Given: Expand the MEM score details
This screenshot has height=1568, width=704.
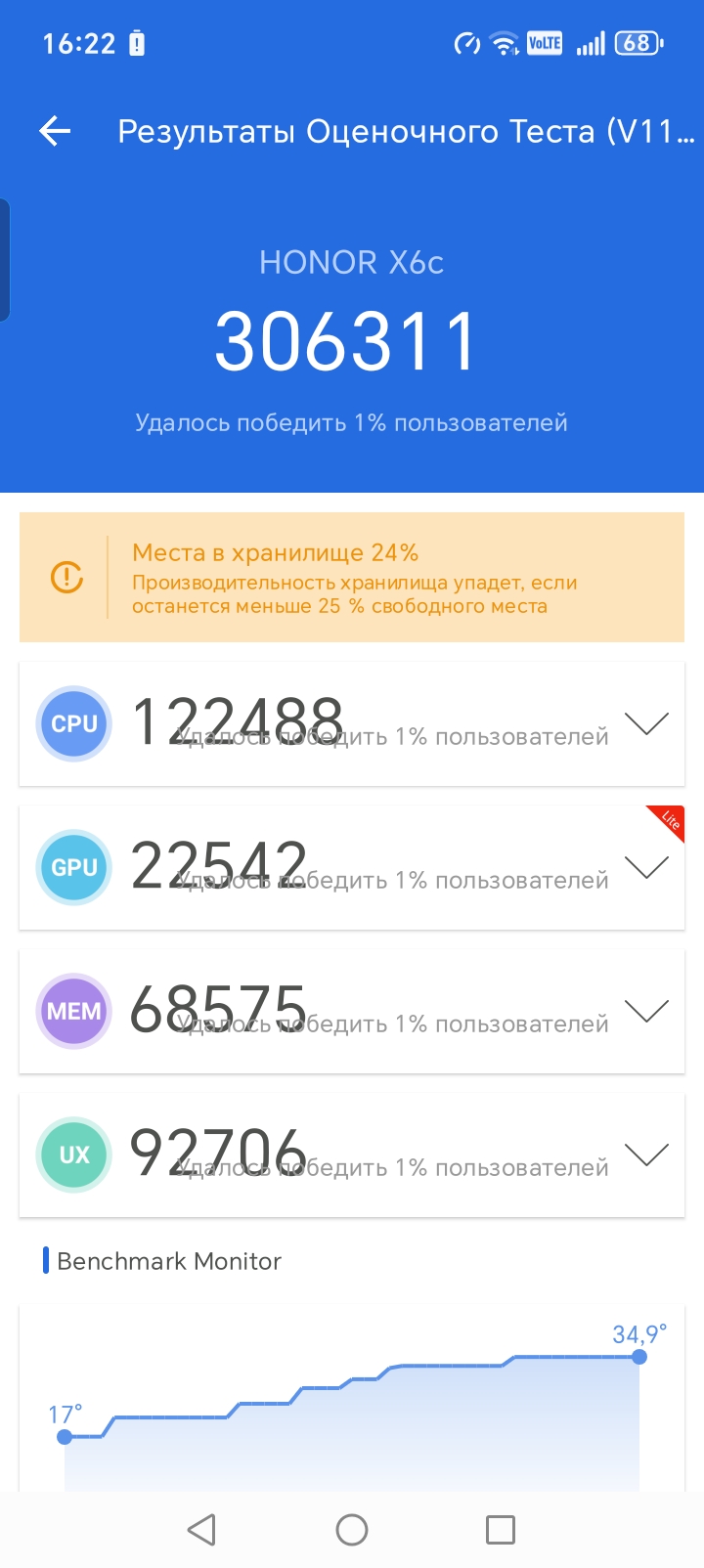Looking at the screenshot, I should click(x=646, y=1011).
